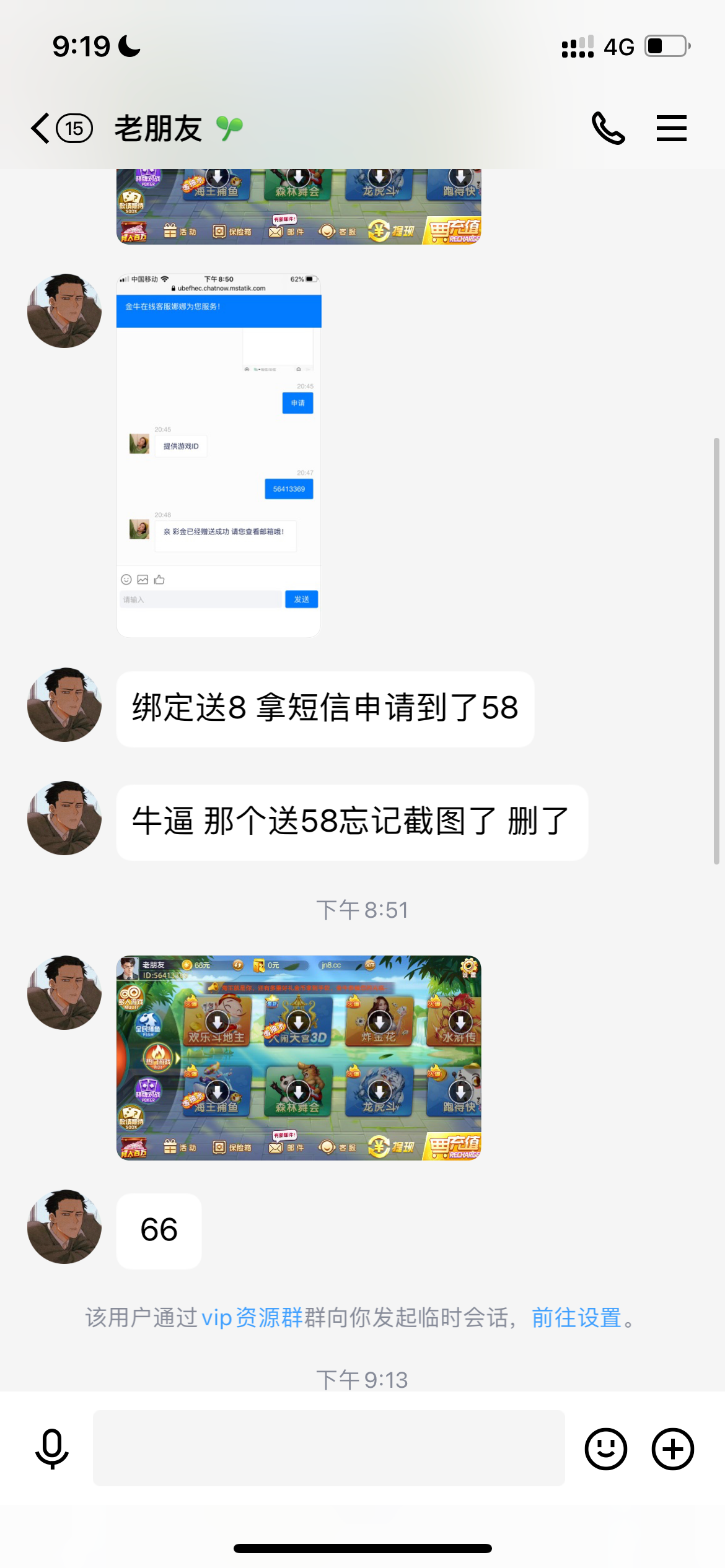Screen dimensions: 725x1568
Task: Open the customer service chat screenshot
Action: 219,455
